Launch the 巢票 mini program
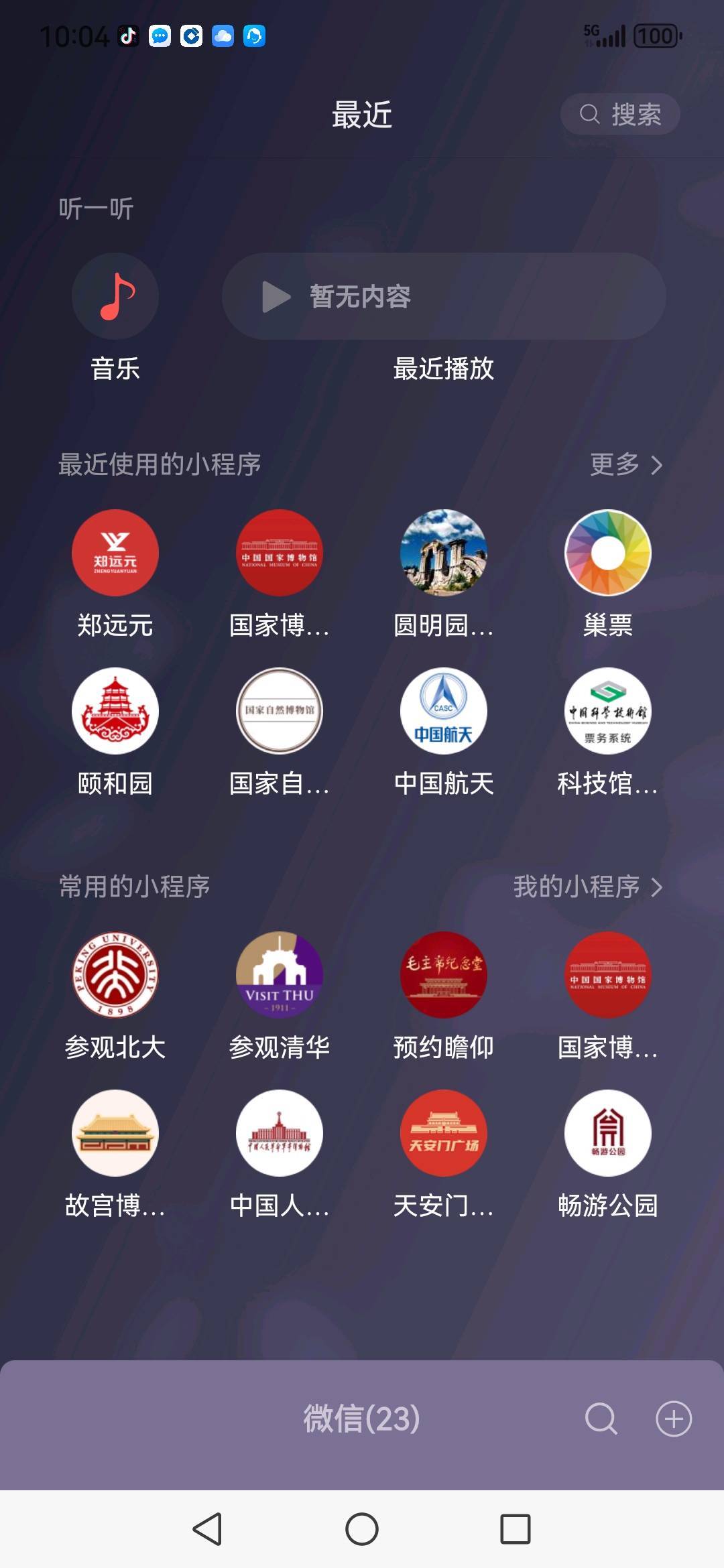This screenshot has height=1568, width=724. (608, 553)
